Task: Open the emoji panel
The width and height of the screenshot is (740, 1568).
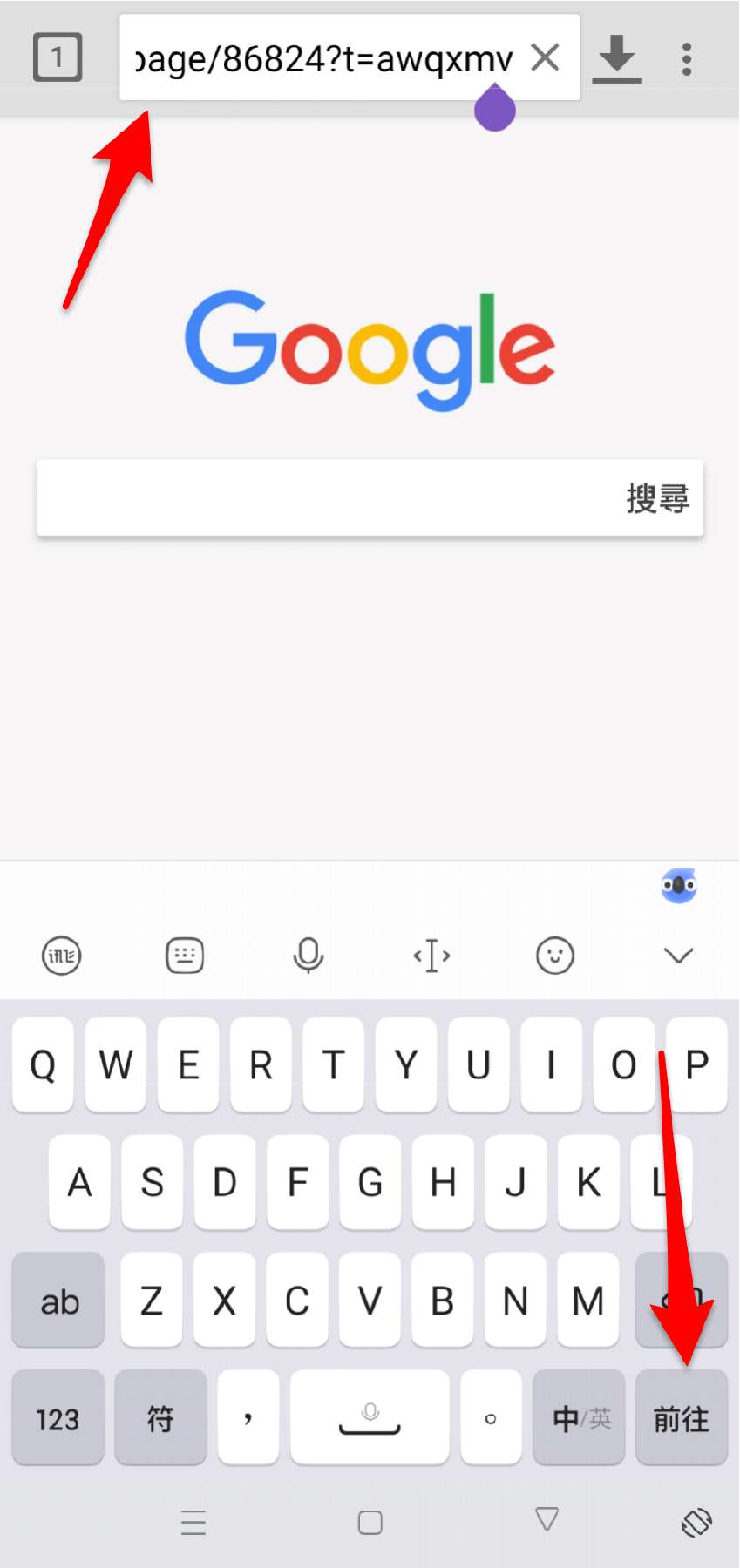Action: coord(554,956)
